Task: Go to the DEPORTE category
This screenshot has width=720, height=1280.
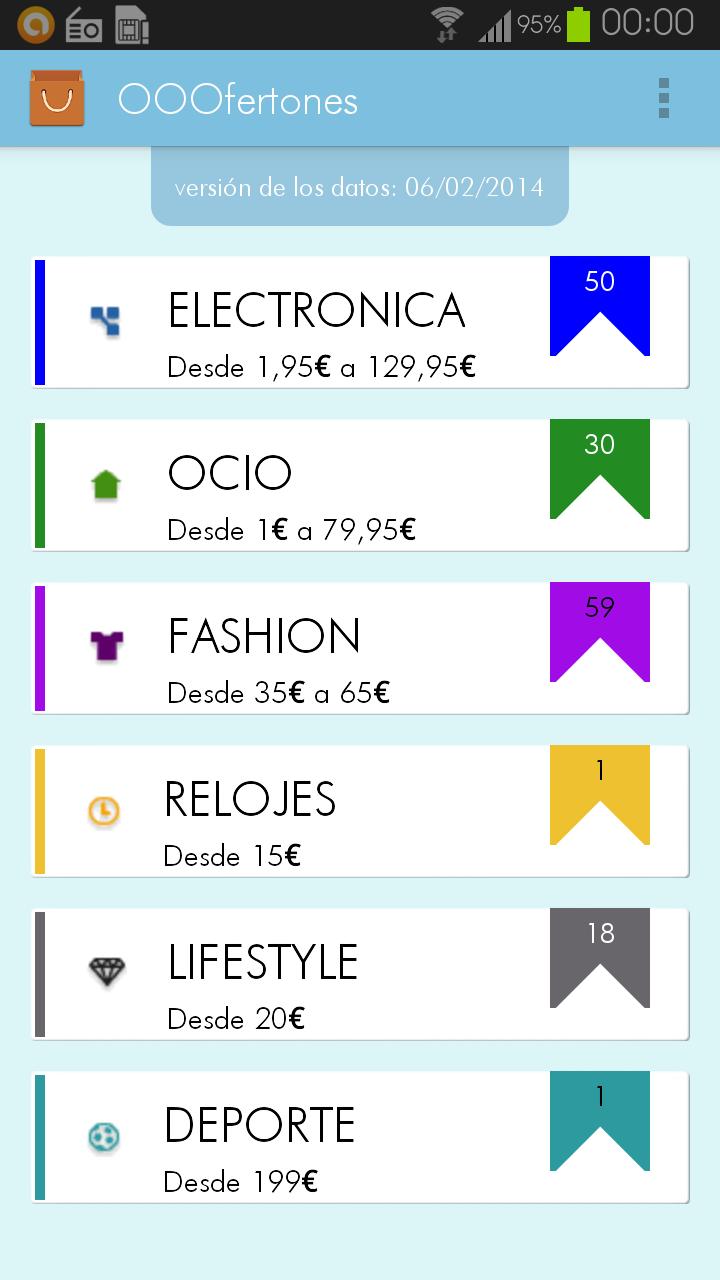Action: 360,1137
